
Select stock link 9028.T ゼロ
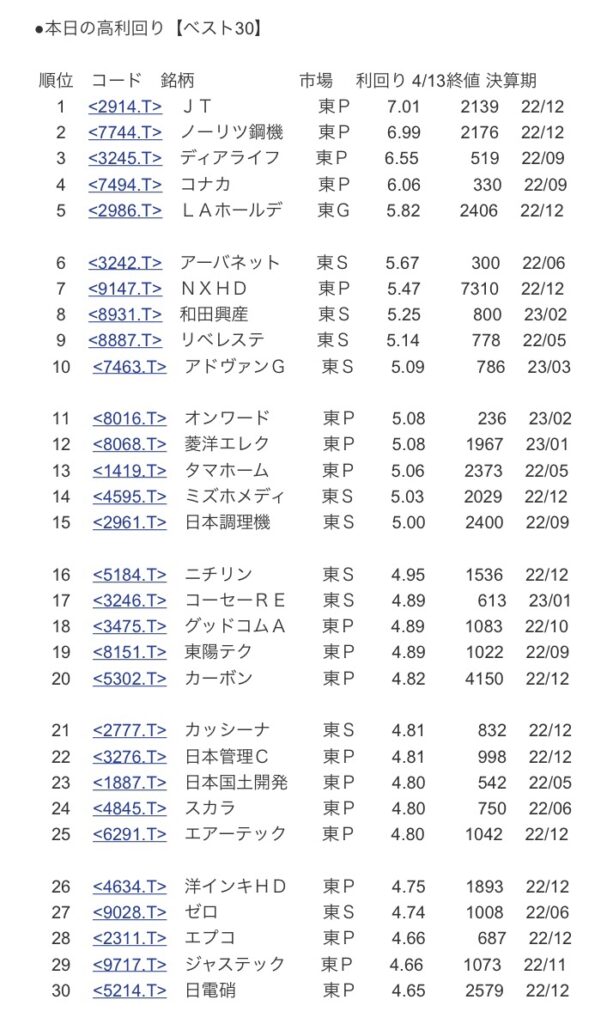[129, 912]
